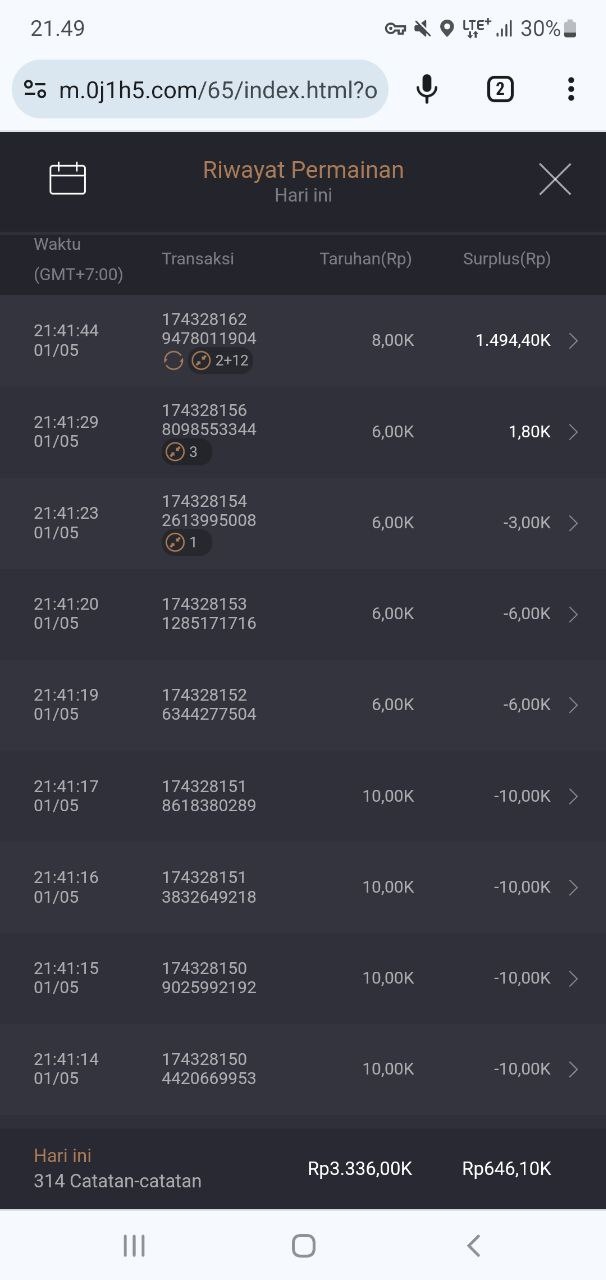Close the Riwayat Permainan panel

click(x=555, y=180)
